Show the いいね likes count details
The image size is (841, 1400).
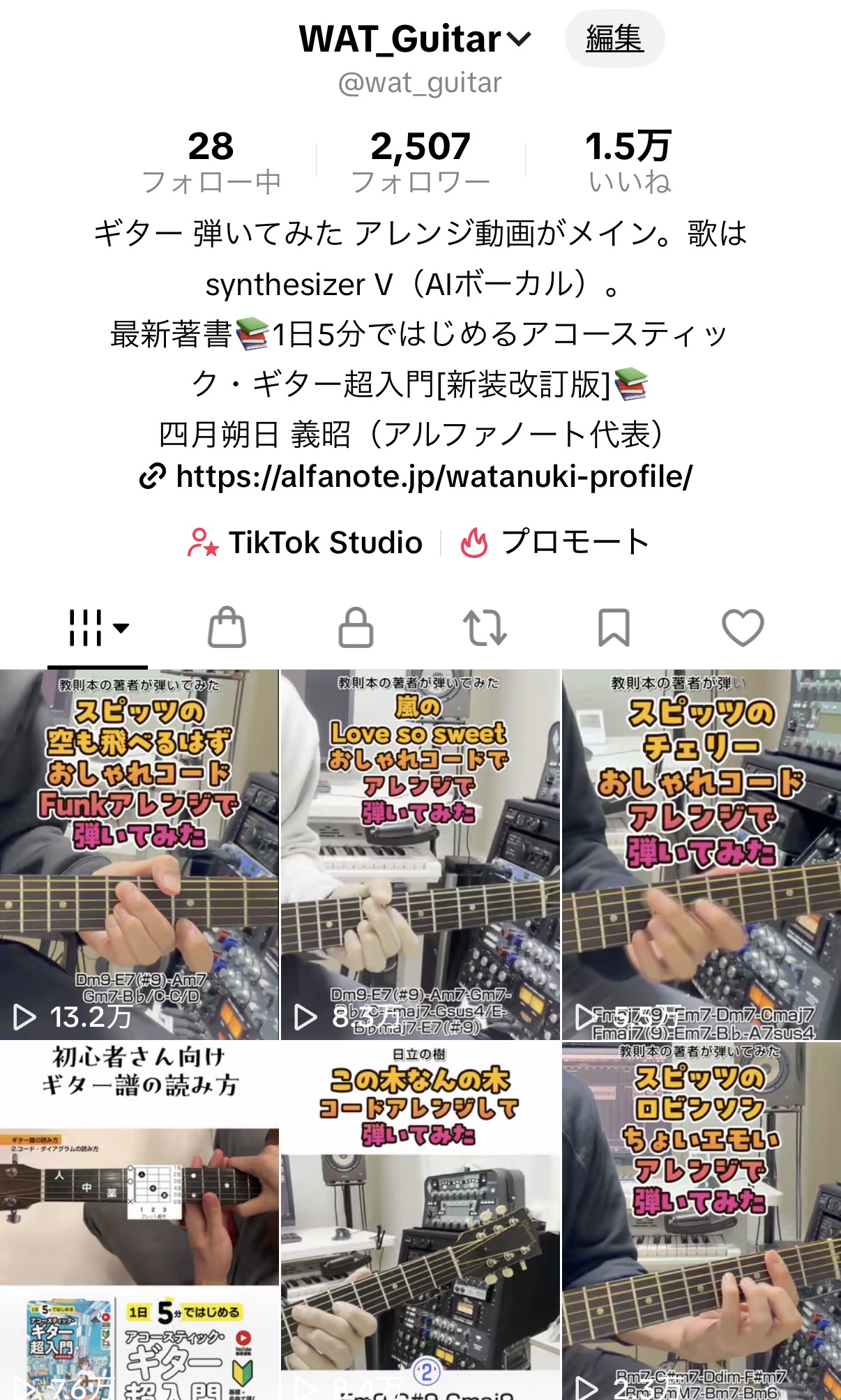[629, 161]
